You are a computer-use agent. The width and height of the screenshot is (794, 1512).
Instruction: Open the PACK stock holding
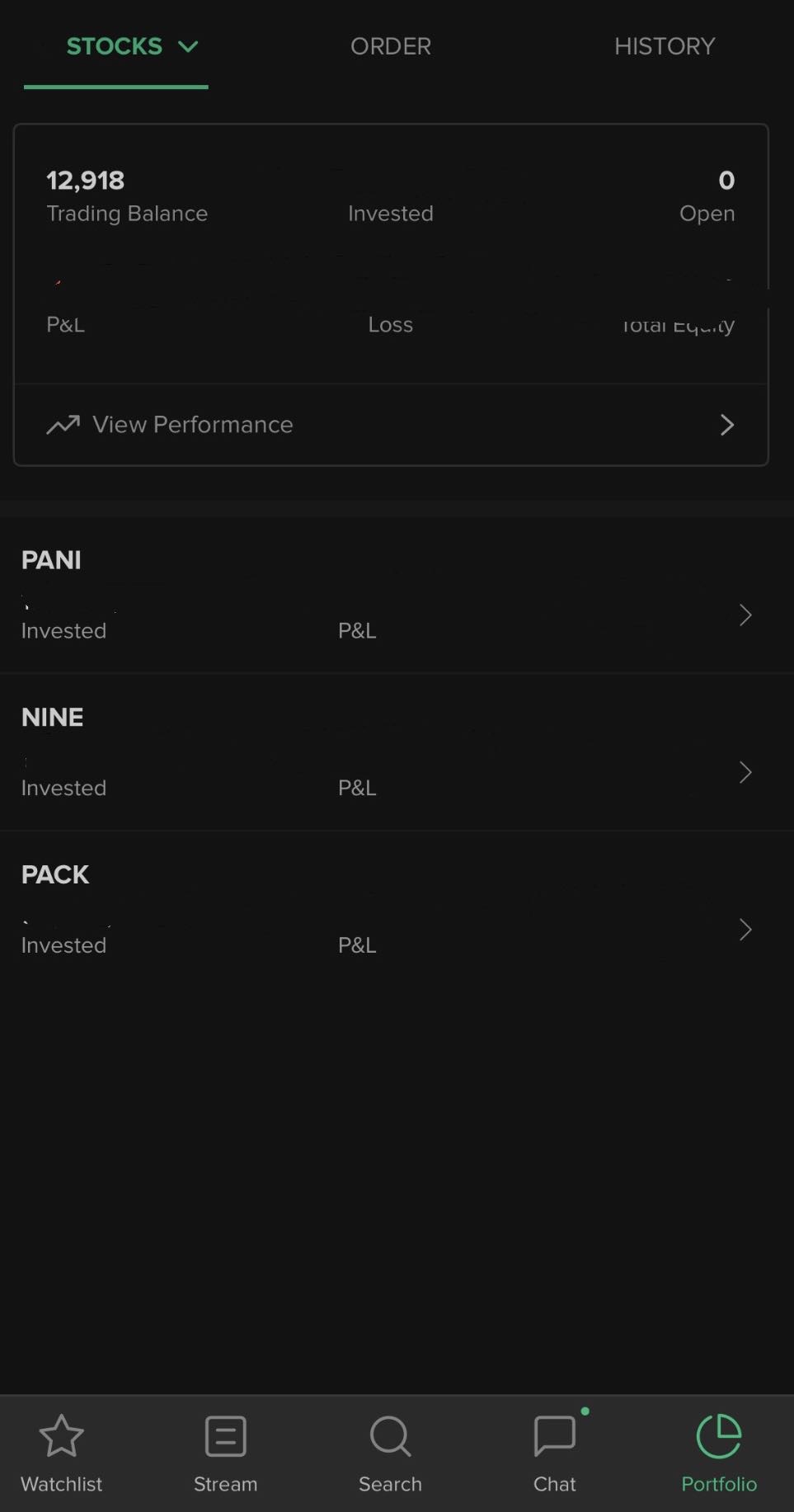point(397,910)
